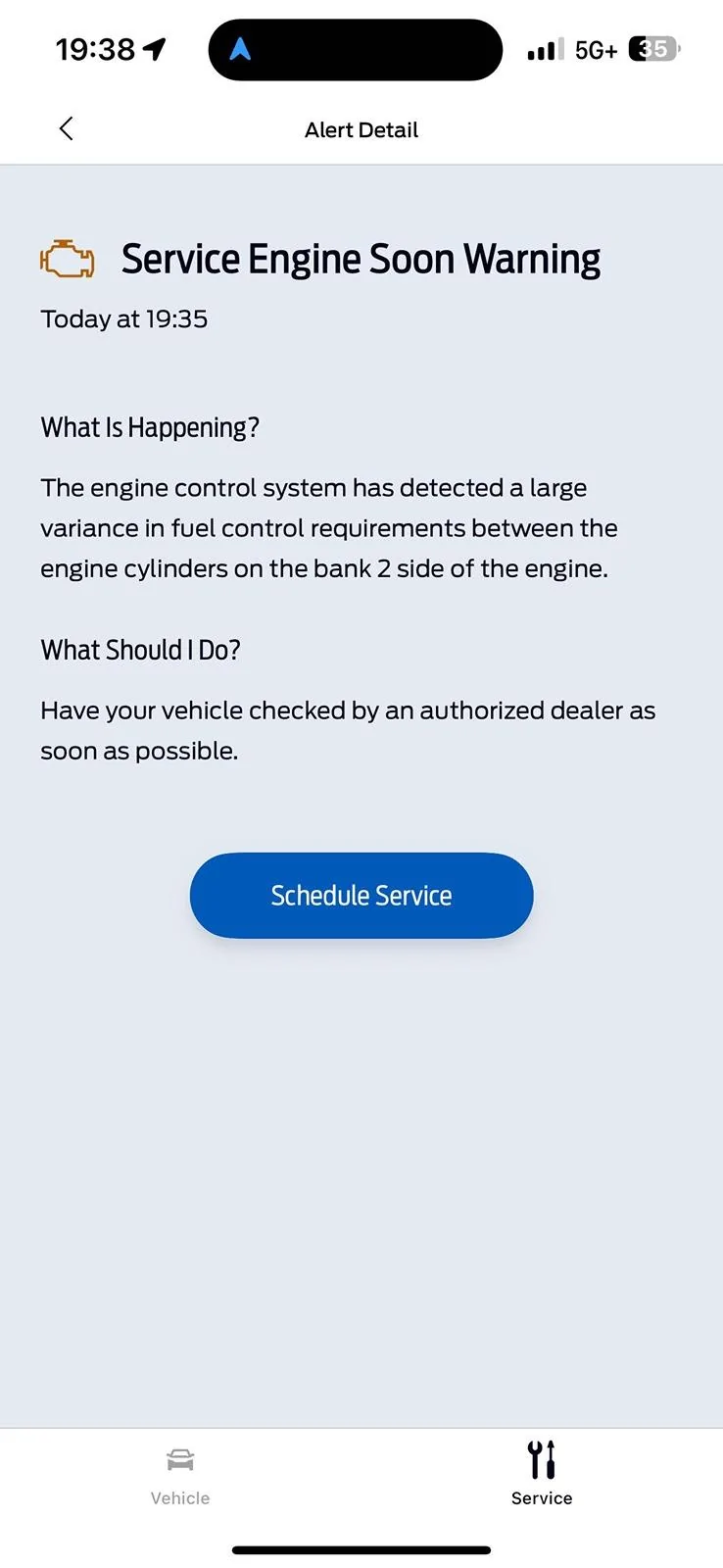Screen dimensions: 723x1568
Task: Tap the What Is Happening section header
Action: [150, 427]
